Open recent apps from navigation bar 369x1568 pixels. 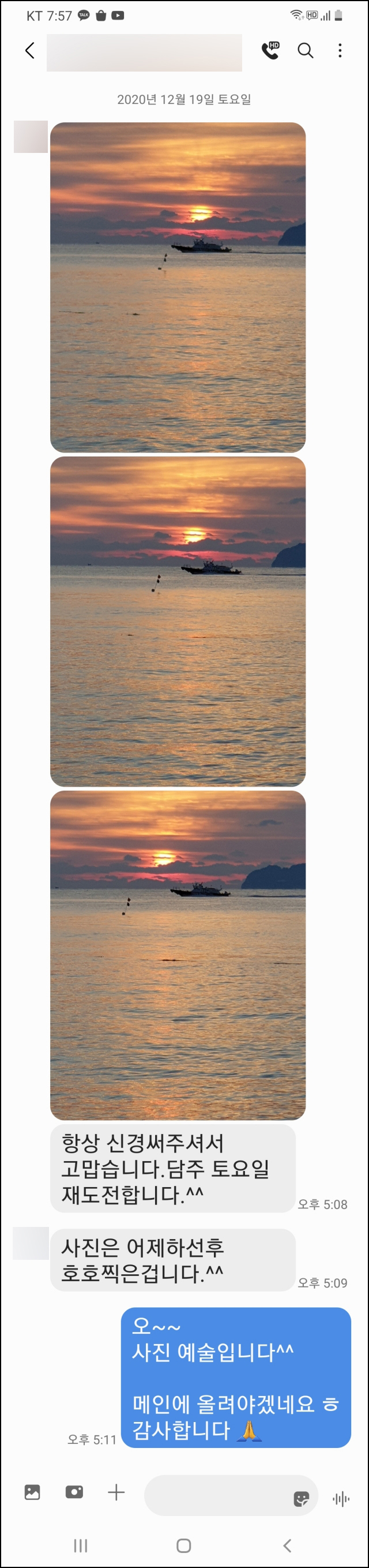point(80,1545)
